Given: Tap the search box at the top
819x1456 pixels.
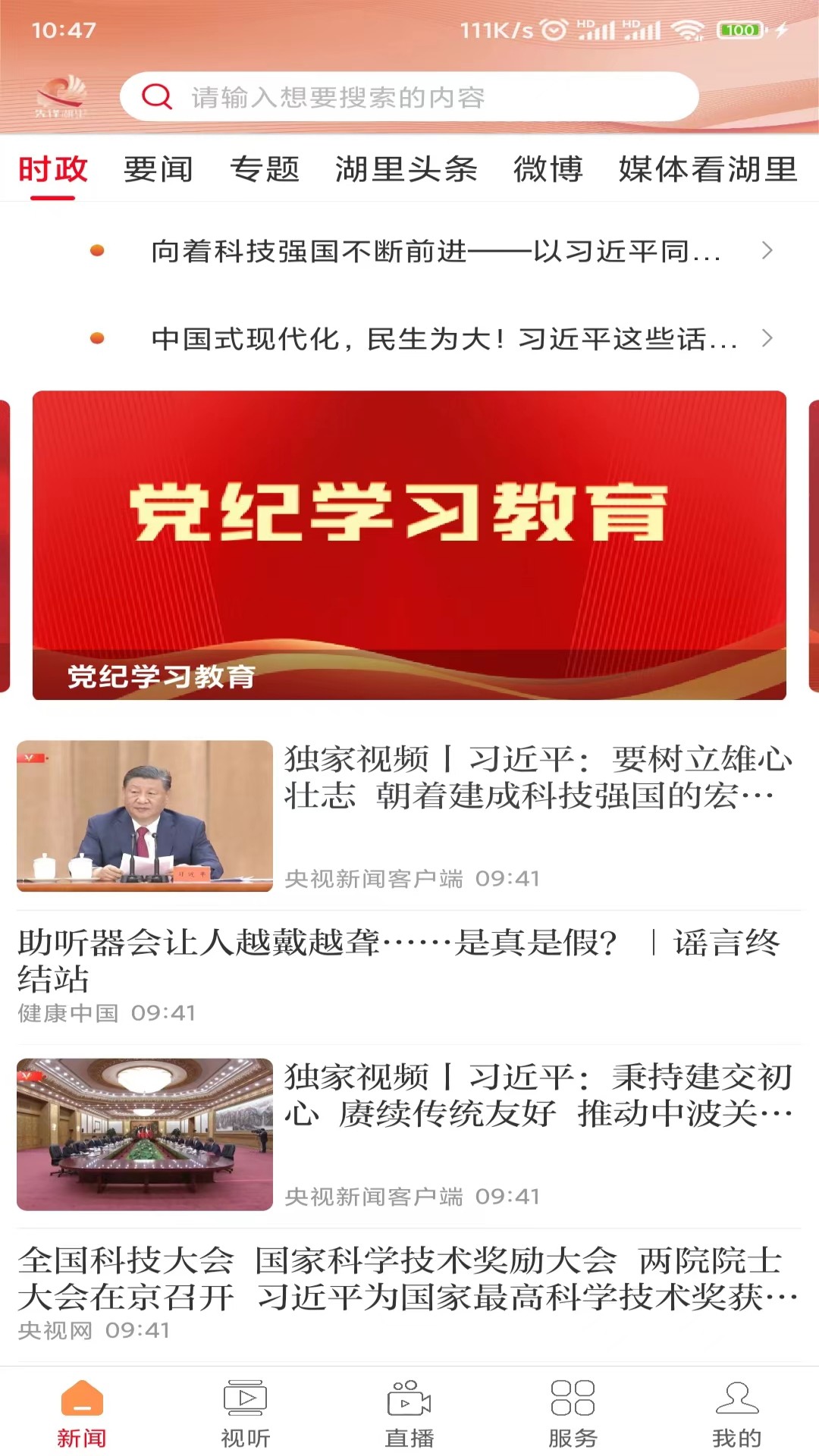Looking at the screenshot, I should coord(409,97).
